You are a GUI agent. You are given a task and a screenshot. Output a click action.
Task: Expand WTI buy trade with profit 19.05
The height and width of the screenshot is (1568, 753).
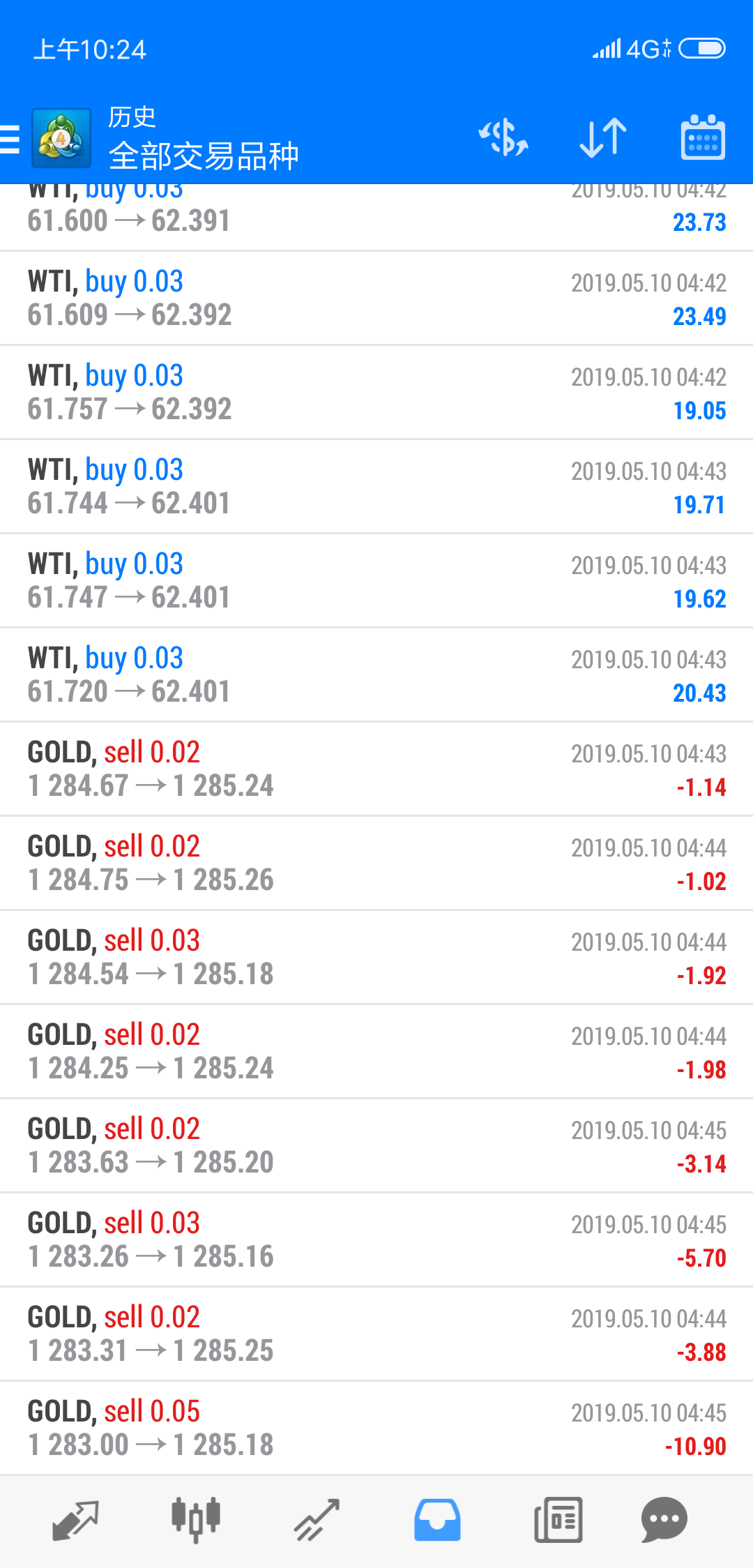coord(376,393)
